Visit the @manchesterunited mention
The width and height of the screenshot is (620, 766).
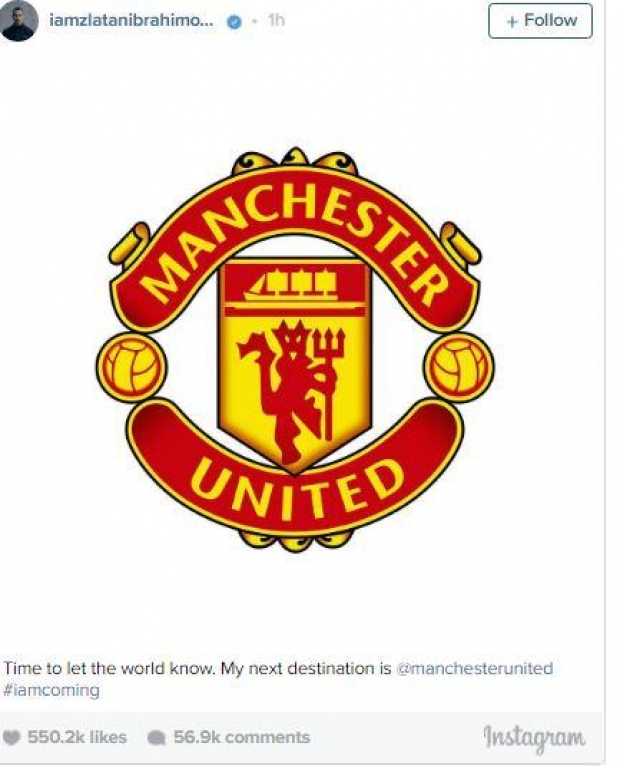pyautogui.click(x=474, y=668)
